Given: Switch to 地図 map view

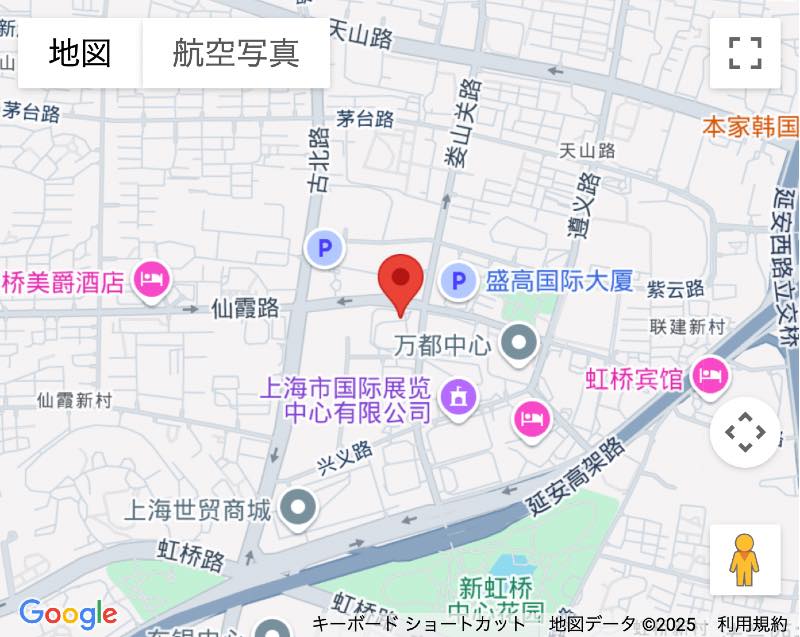Looking at the screenshot, I should coord(80,53).
